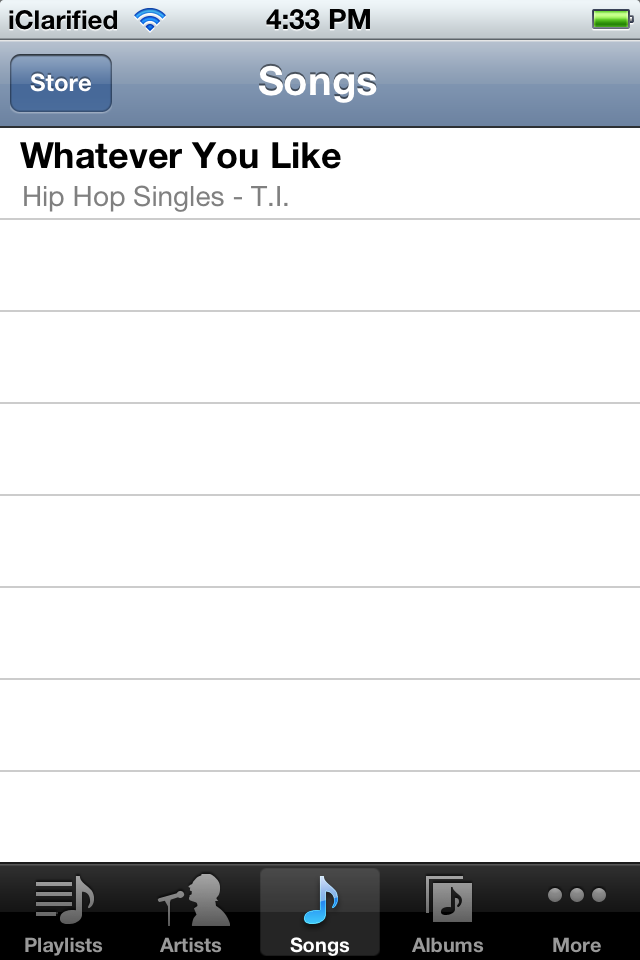Image resolution: width=640 pixels, height=960 pixels.
Task: Open the Albums tab
Action: [x=447, y=913]
